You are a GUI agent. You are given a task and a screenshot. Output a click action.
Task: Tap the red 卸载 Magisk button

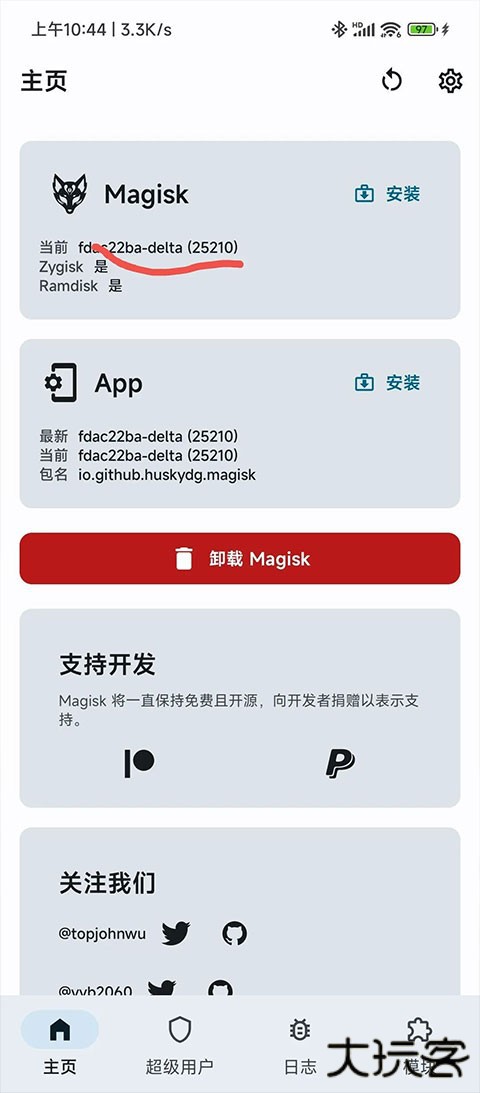240,558
